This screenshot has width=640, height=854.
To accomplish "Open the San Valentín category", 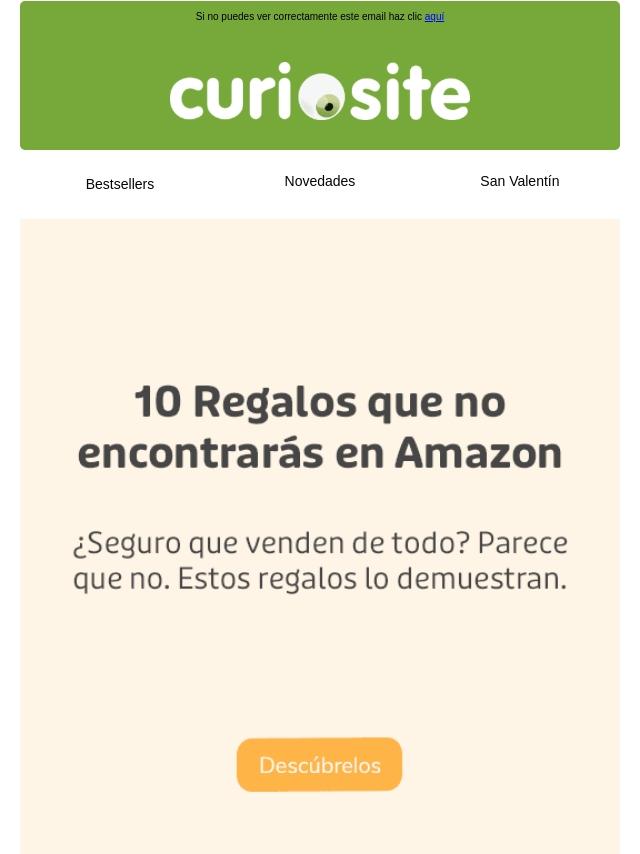I will coord(520,181).
